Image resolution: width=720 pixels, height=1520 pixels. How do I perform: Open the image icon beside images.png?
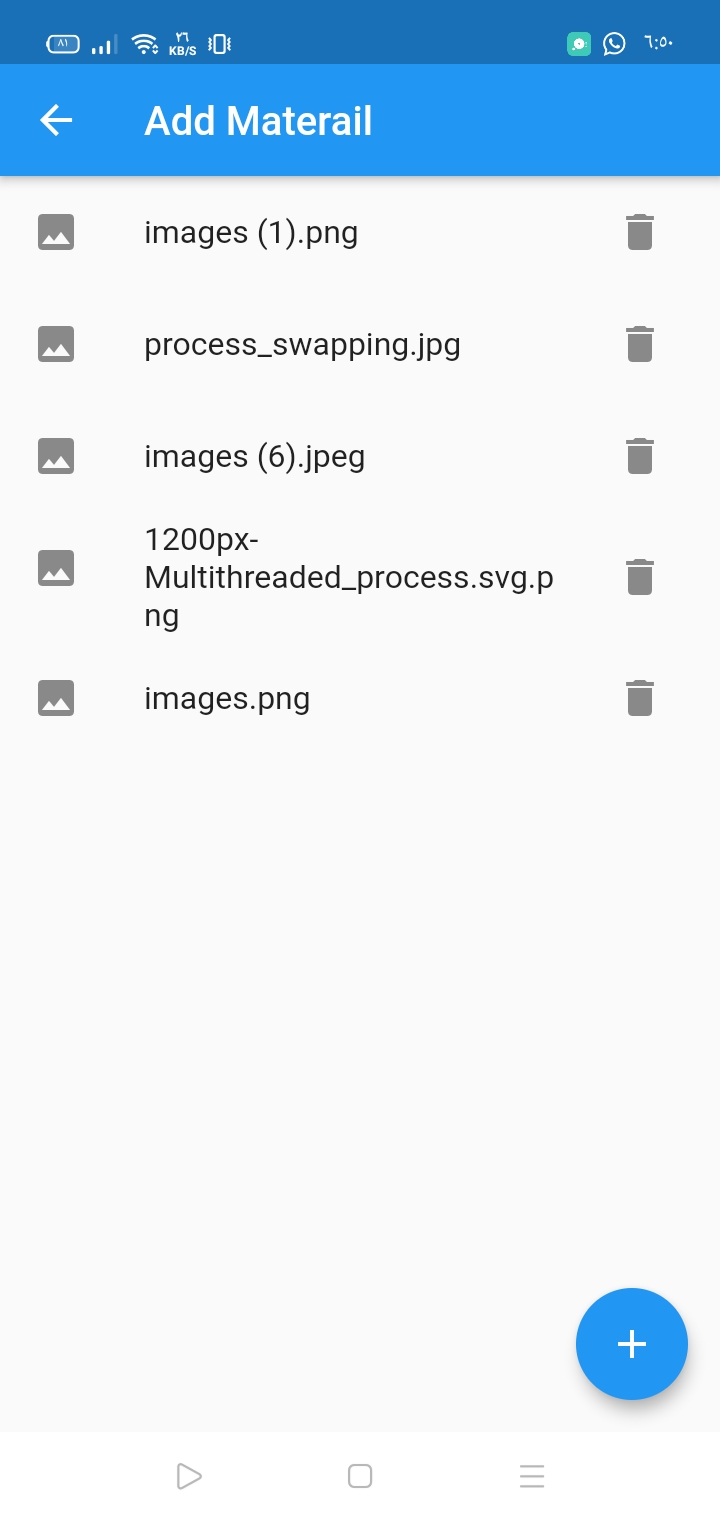click(x=56, y=698)
